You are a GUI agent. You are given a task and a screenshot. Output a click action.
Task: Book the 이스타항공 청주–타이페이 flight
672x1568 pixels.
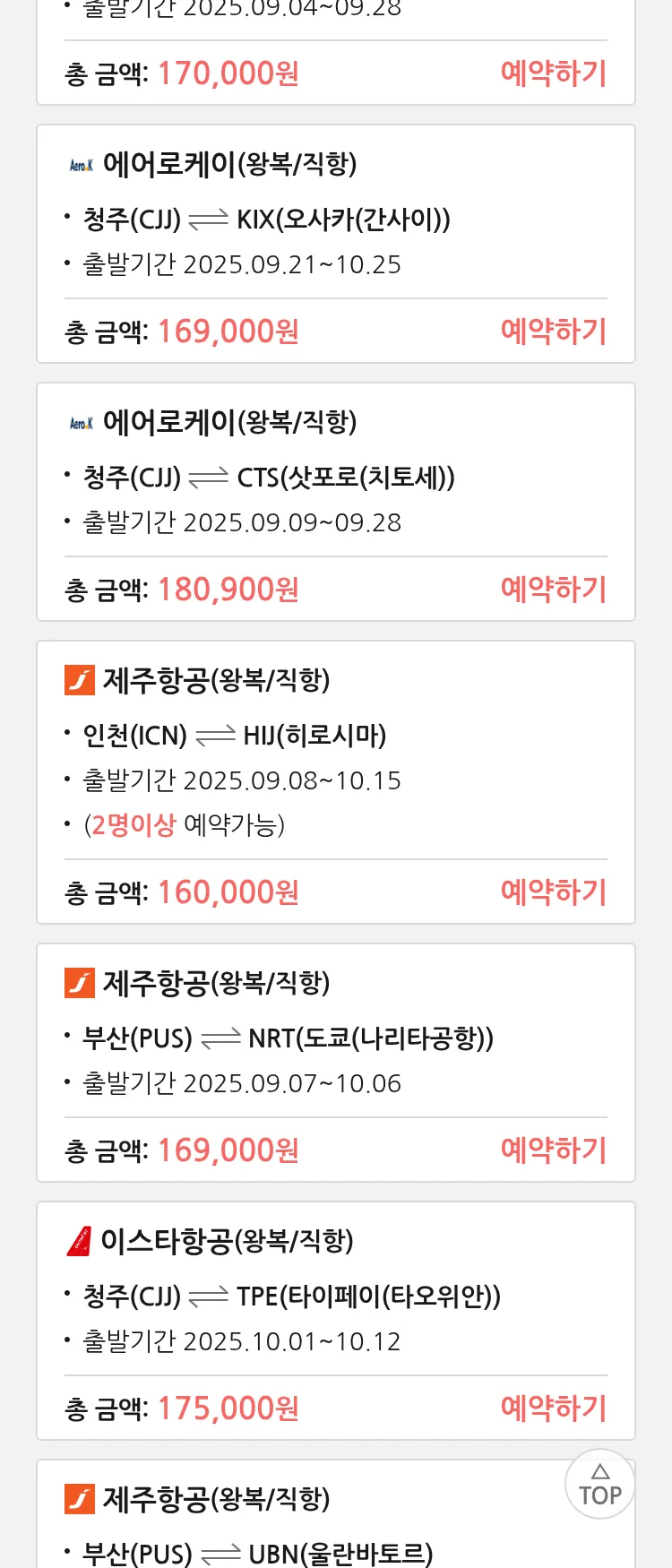(553, 1409)
